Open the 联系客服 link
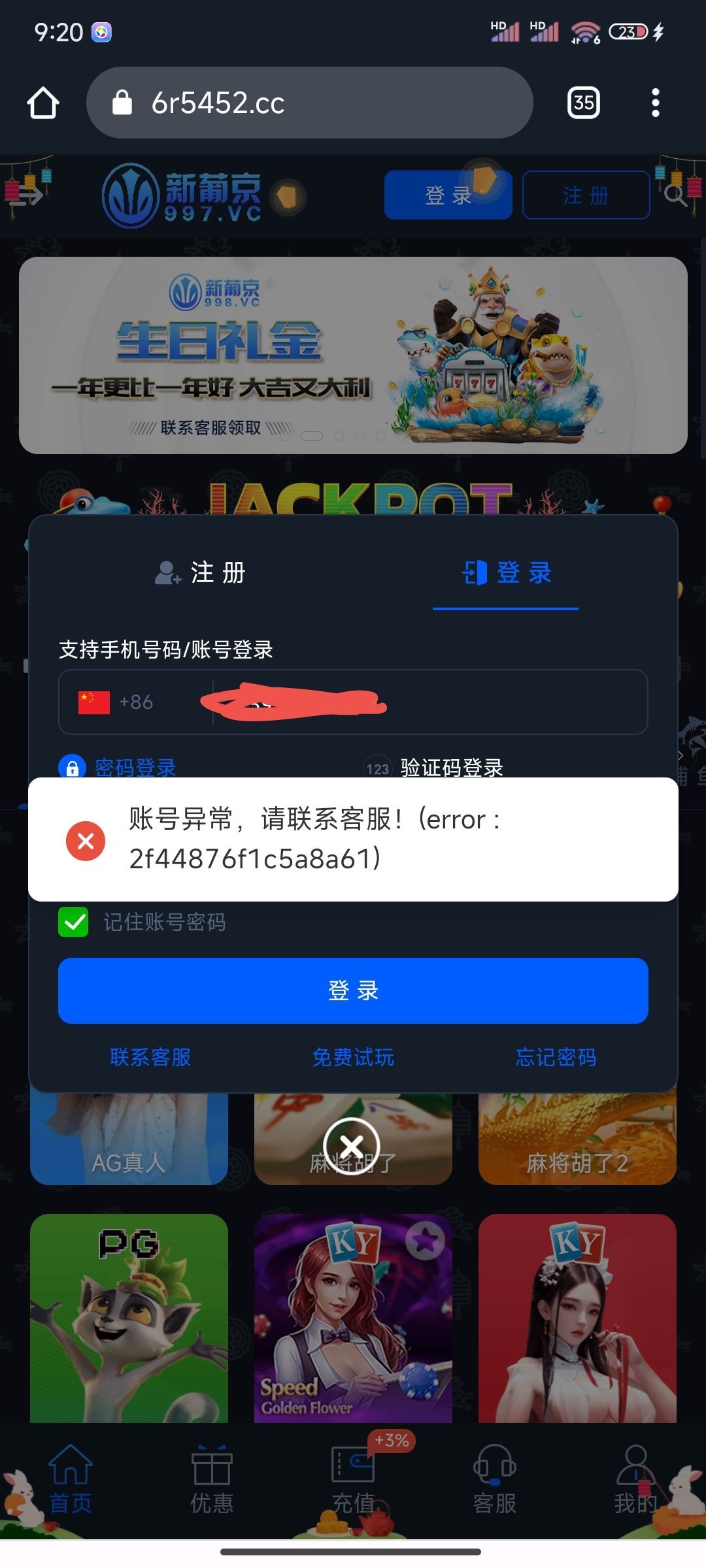 [150, 1057]
